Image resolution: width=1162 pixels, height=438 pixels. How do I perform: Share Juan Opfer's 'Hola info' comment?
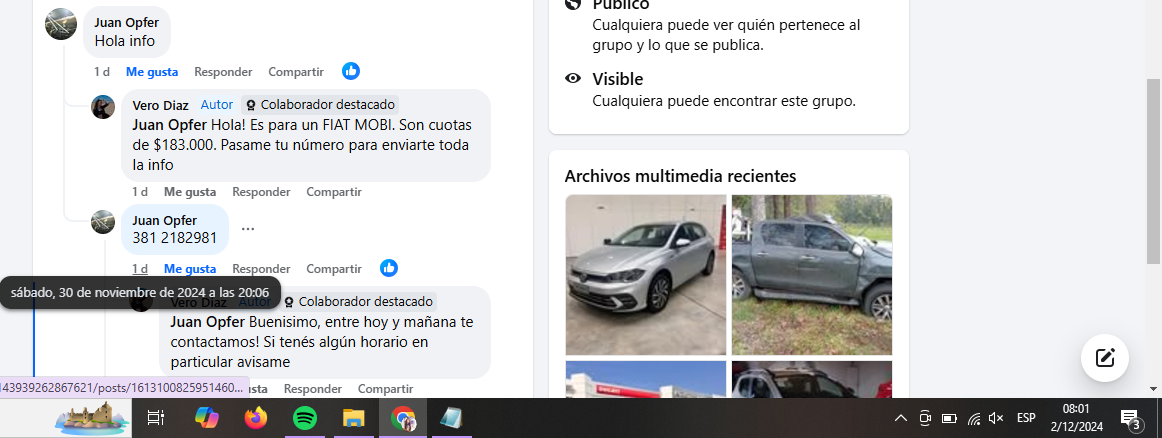(296, 72)
